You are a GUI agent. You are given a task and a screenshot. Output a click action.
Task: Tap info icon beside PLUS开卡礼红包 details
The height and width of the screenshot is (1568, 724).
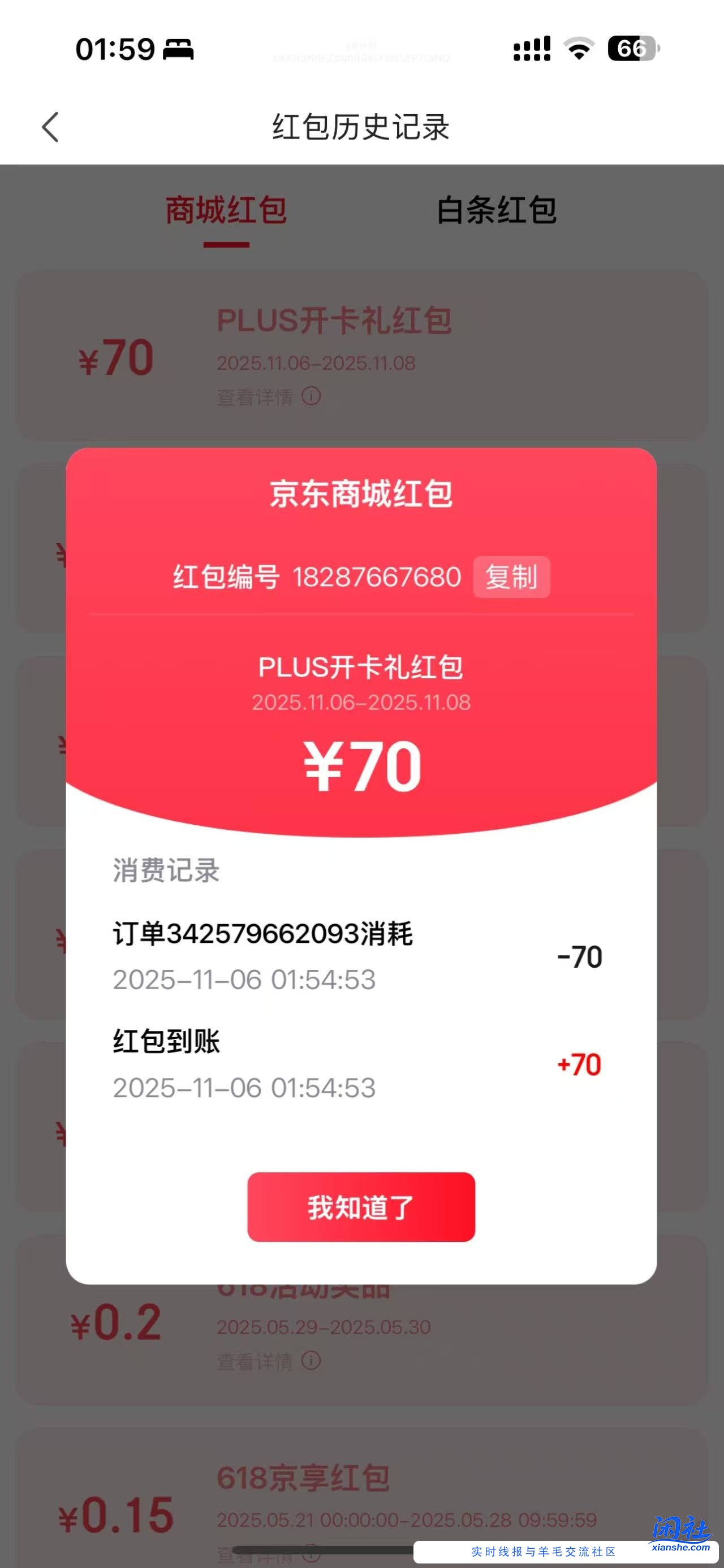[311, 395]
